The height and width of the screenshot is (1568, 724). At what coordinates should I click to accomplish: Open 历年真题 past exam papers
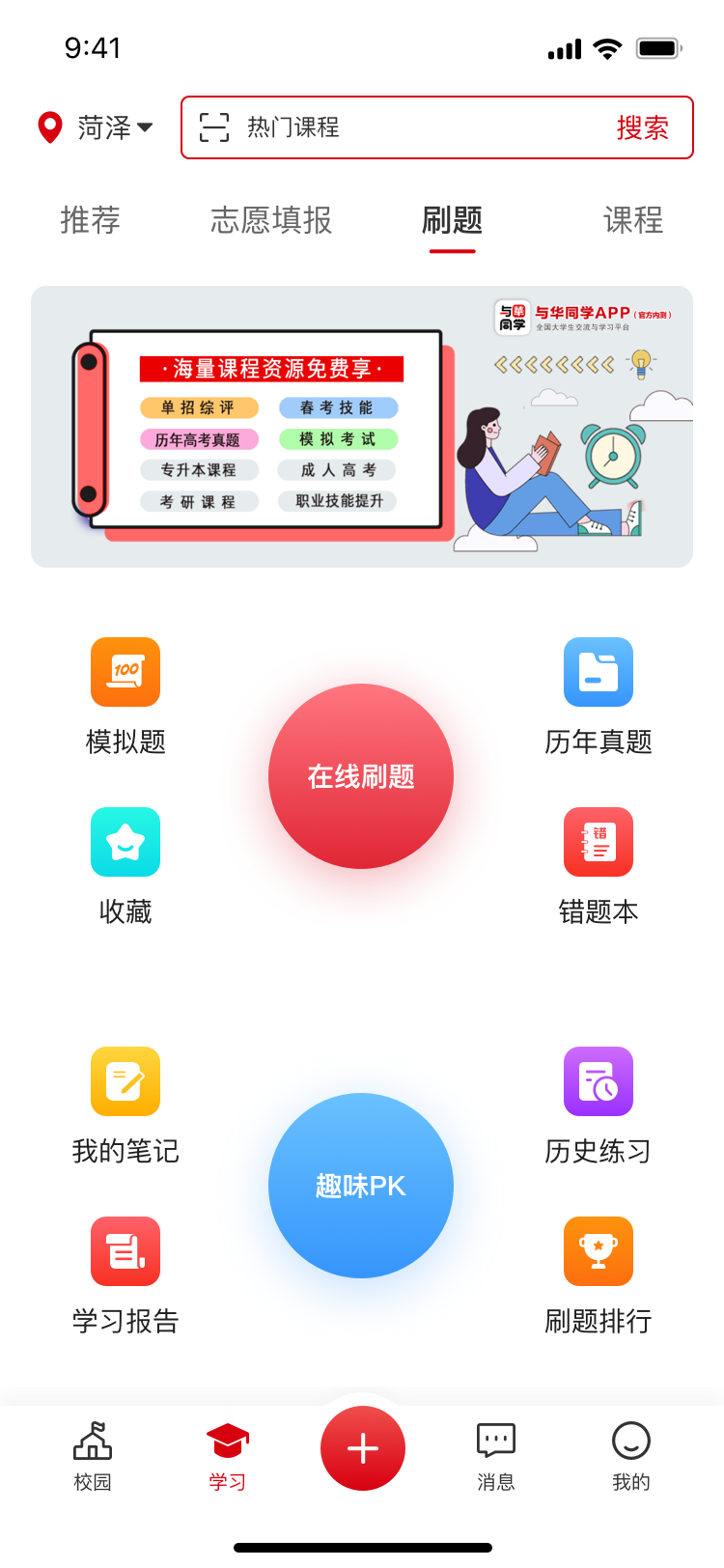(599, 695)
